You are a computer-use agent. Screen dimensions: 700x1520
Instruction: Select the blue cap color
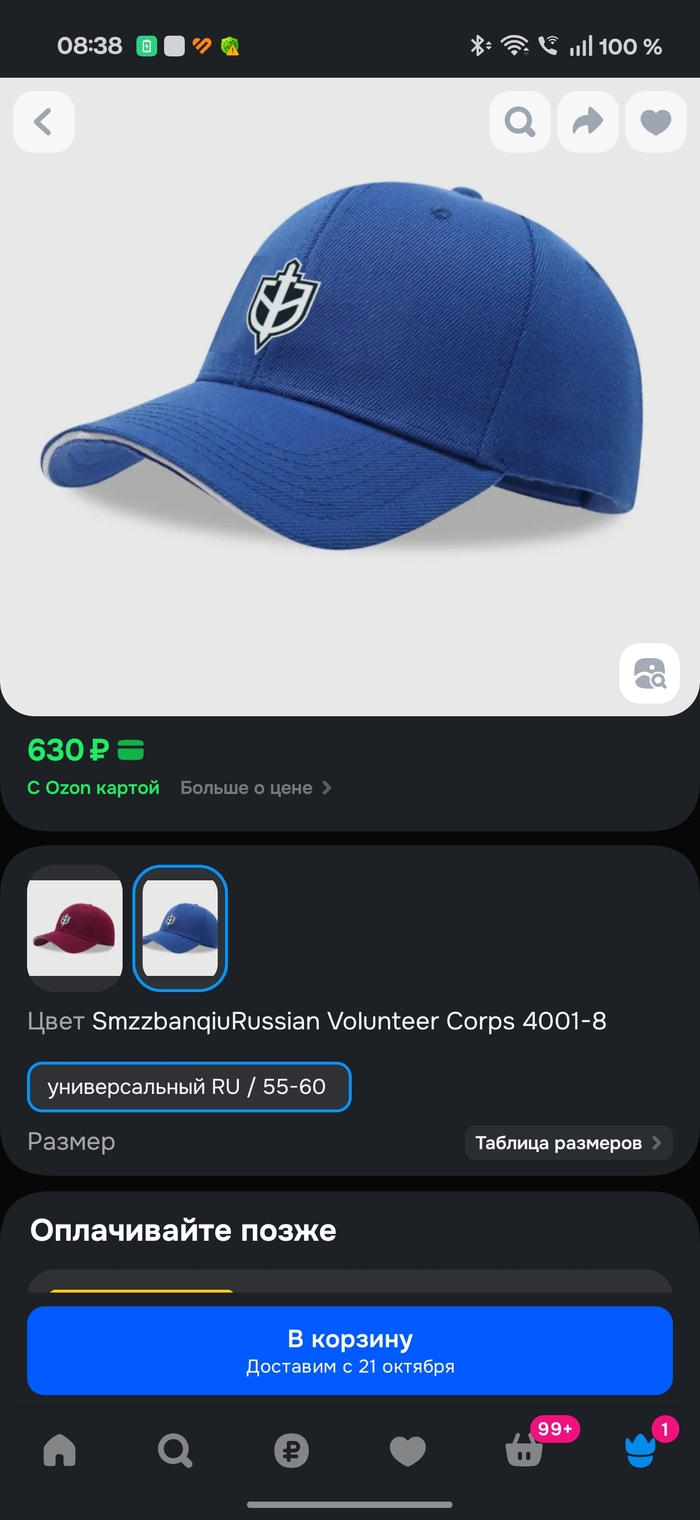pos(180,927)
